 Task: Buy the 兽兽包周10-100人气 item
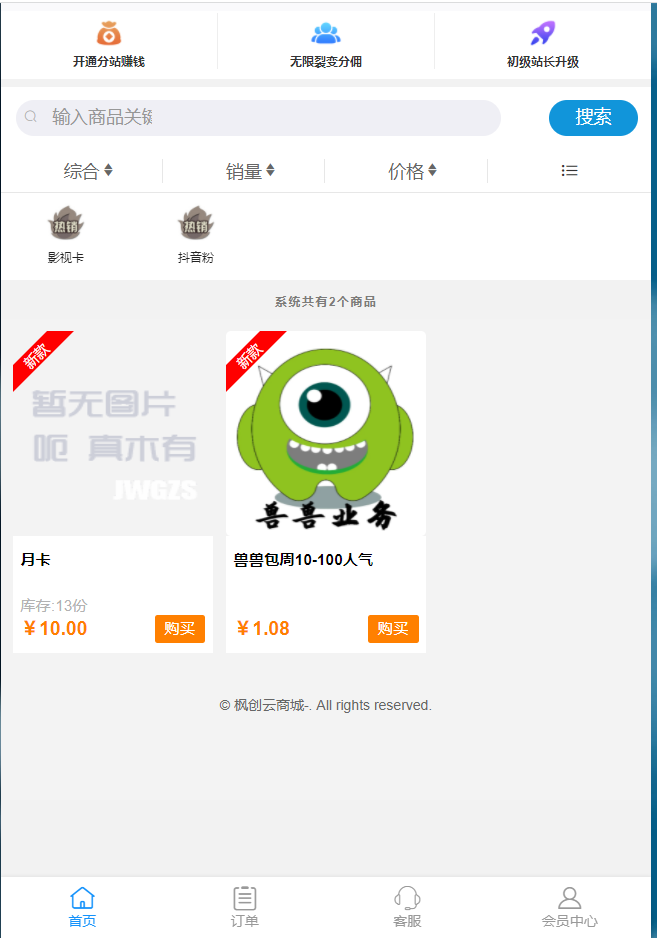[393, 628]
